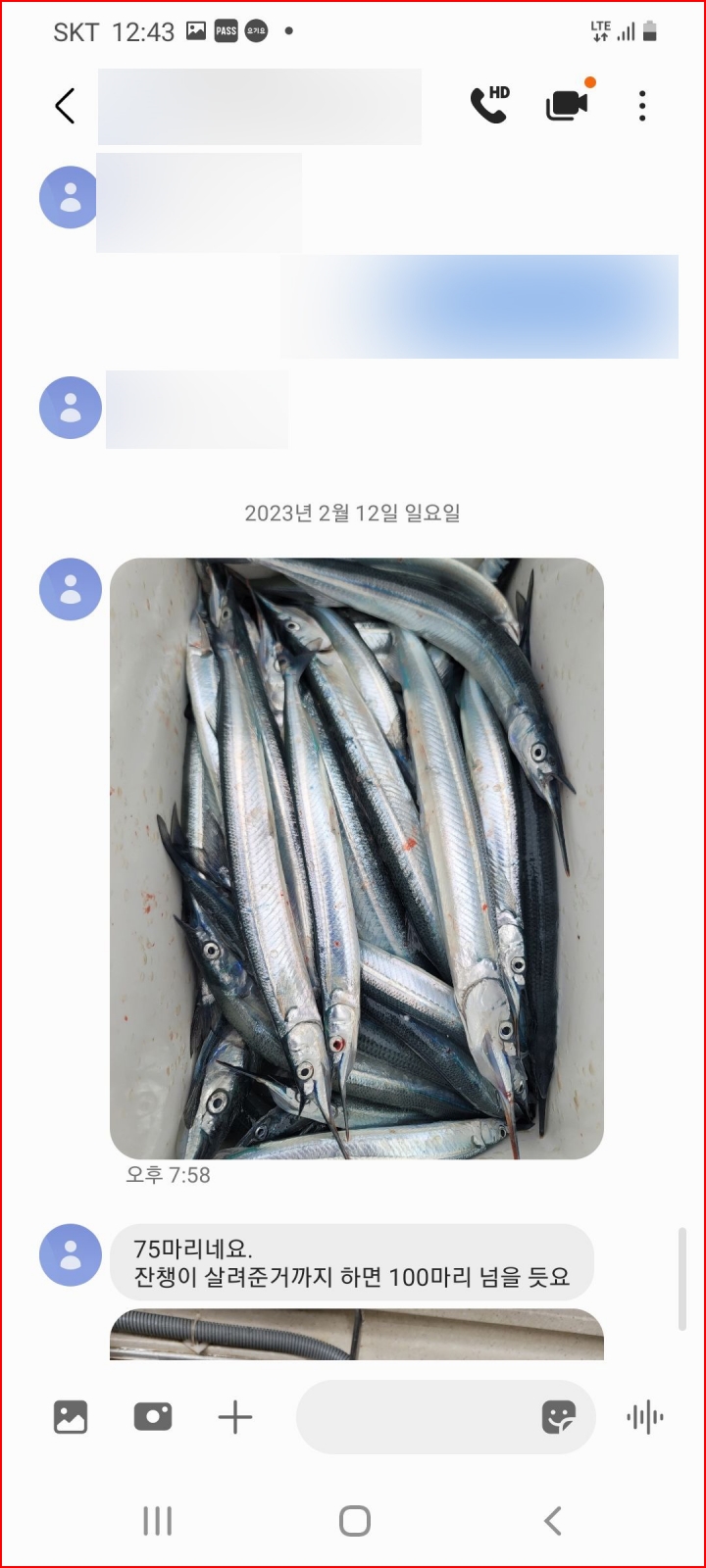Record a voice message
The image size is (706, 1568).
click(644, 1417)
